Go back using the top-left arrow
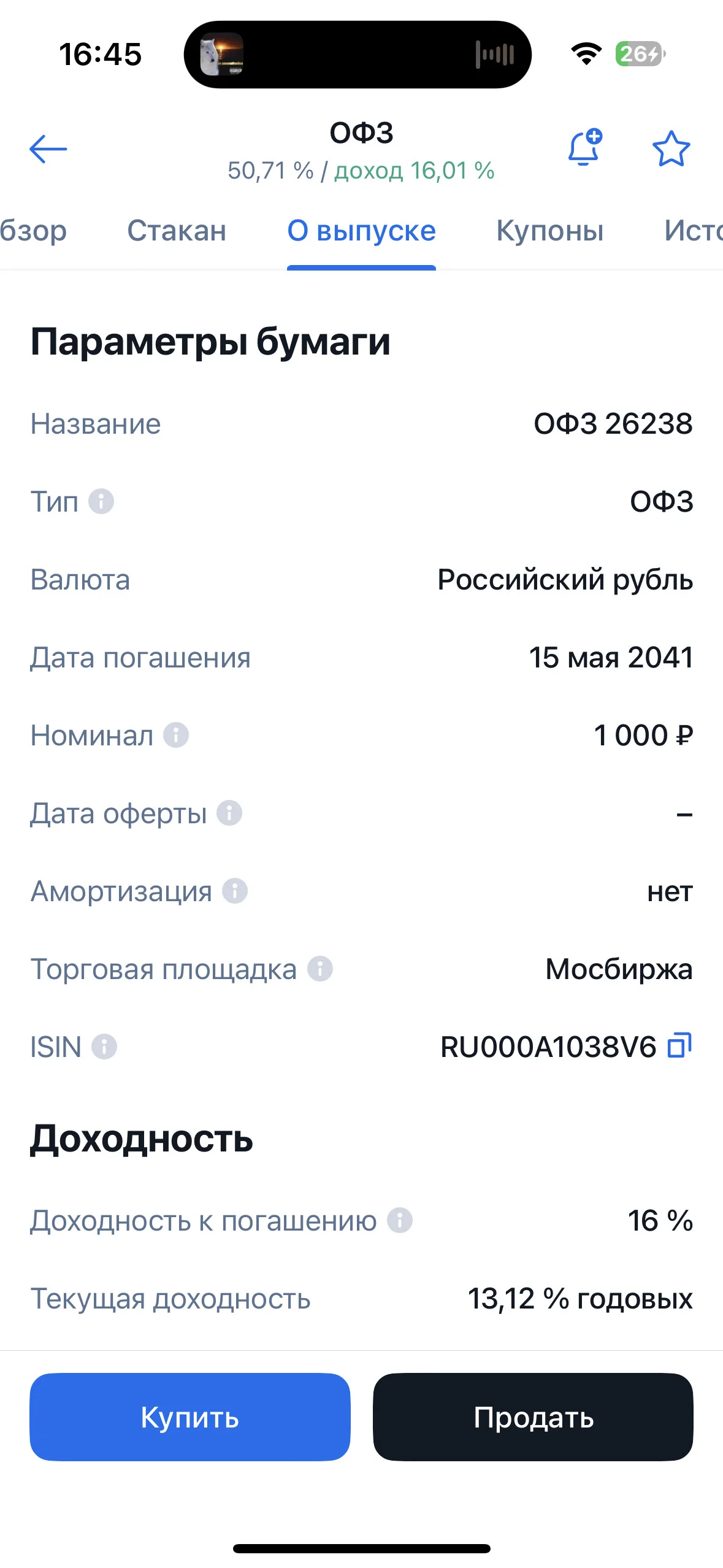The height and width of the screenshot is (1568, 723). [x=48, y=149]
